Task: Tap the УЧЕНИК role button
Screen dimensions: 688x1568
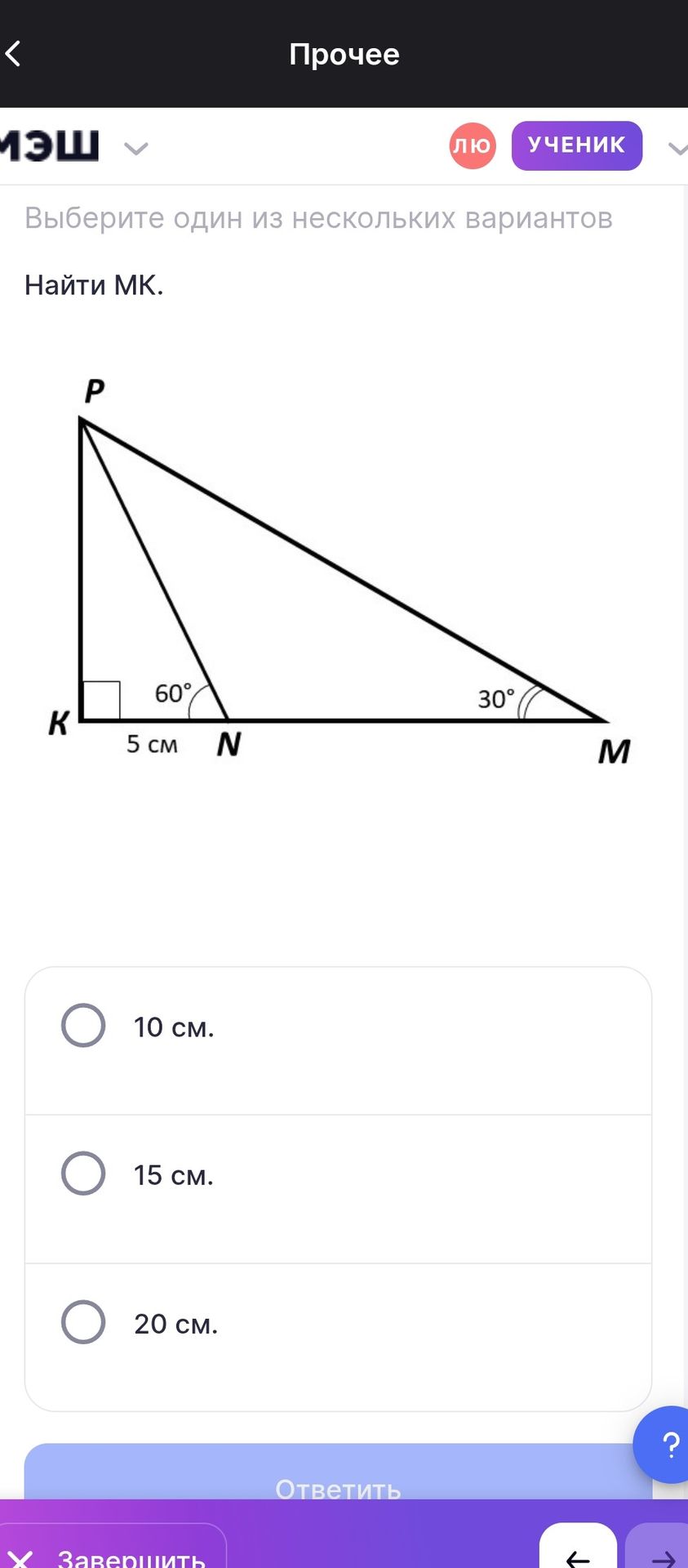Action: [577, 145]
